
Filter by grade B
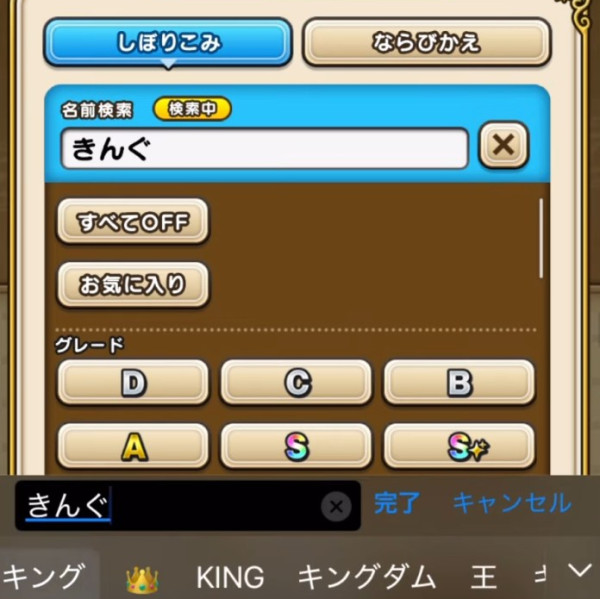[459, 382]
